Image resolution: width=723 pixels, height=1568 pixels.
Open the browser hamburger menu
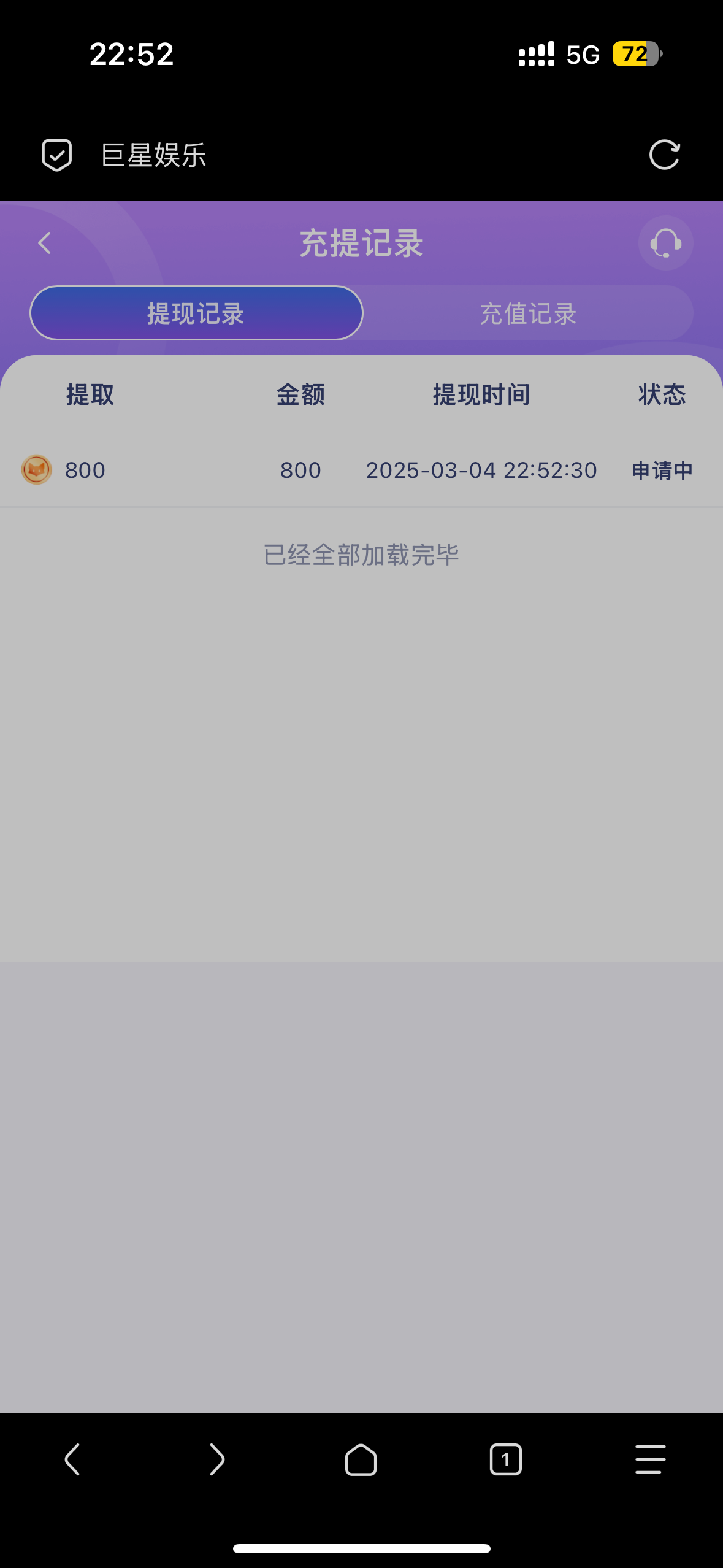click(651, 1459)
